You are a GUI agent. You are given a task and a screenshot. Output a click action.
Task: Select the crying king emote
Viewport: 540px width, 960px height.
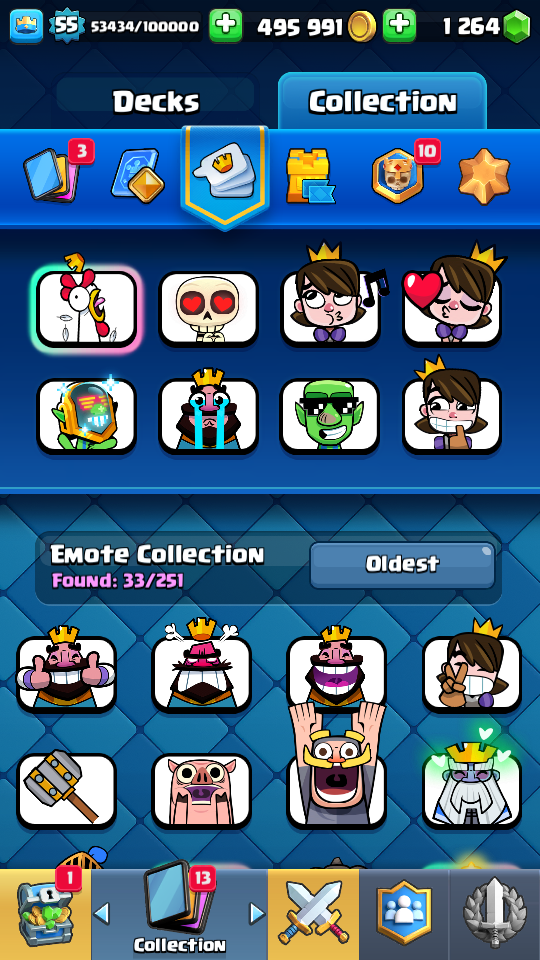tap(208, 411)
